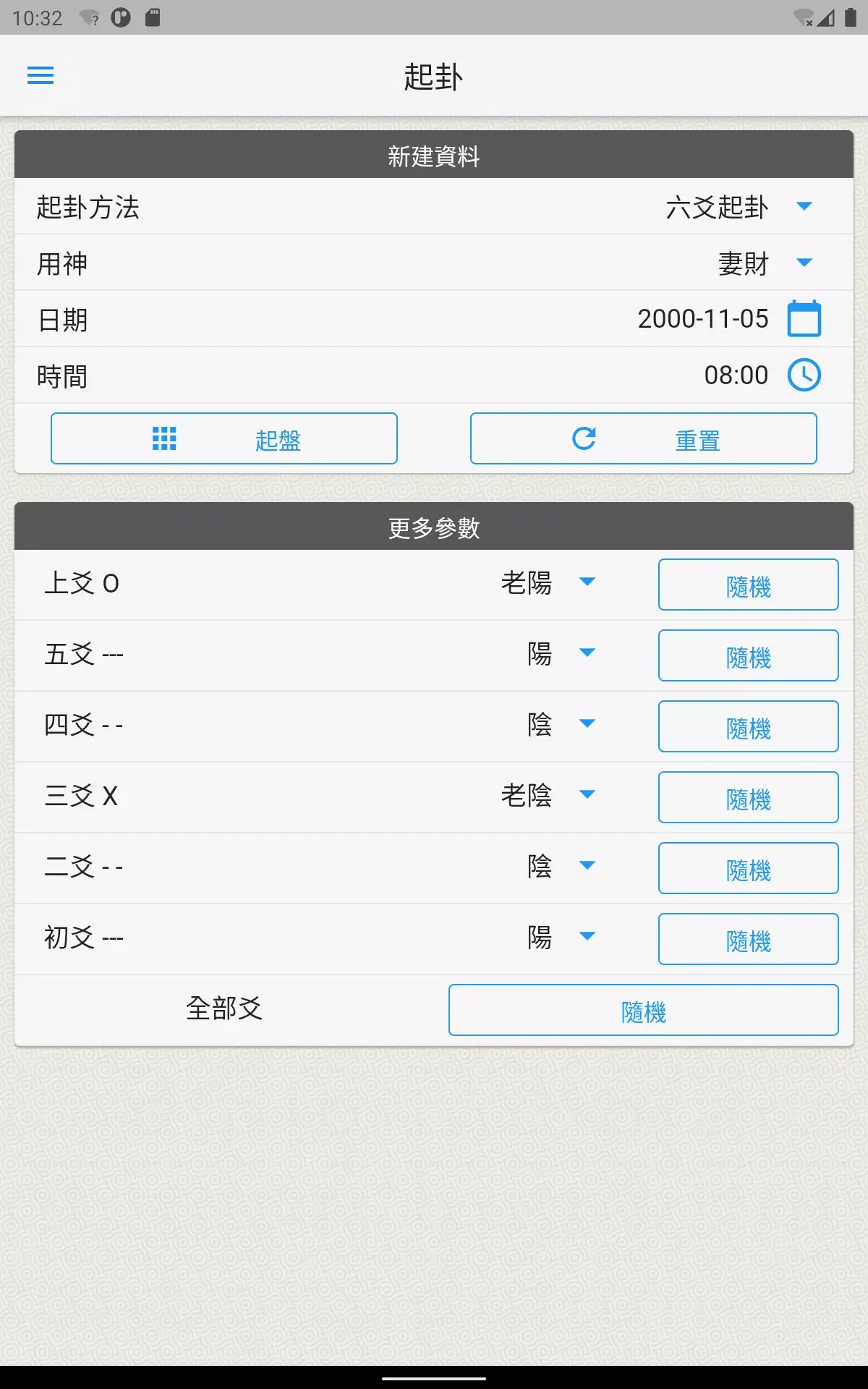Open the navigation drawer menu
This screenshot has height=1389, width=868.
41,75
